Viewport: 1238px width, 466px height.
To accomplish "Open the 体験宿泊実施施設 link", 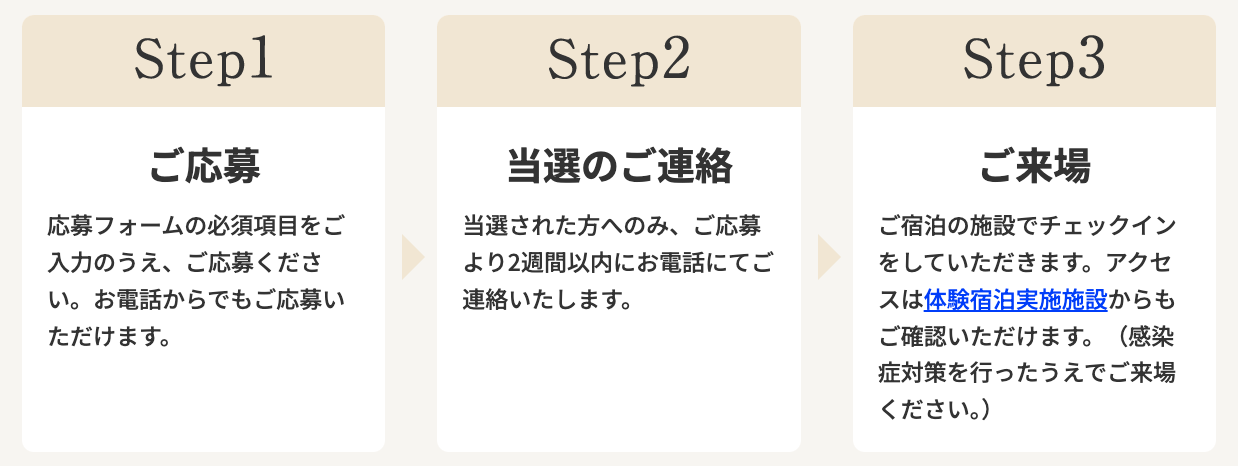I will click(1015, 299).
